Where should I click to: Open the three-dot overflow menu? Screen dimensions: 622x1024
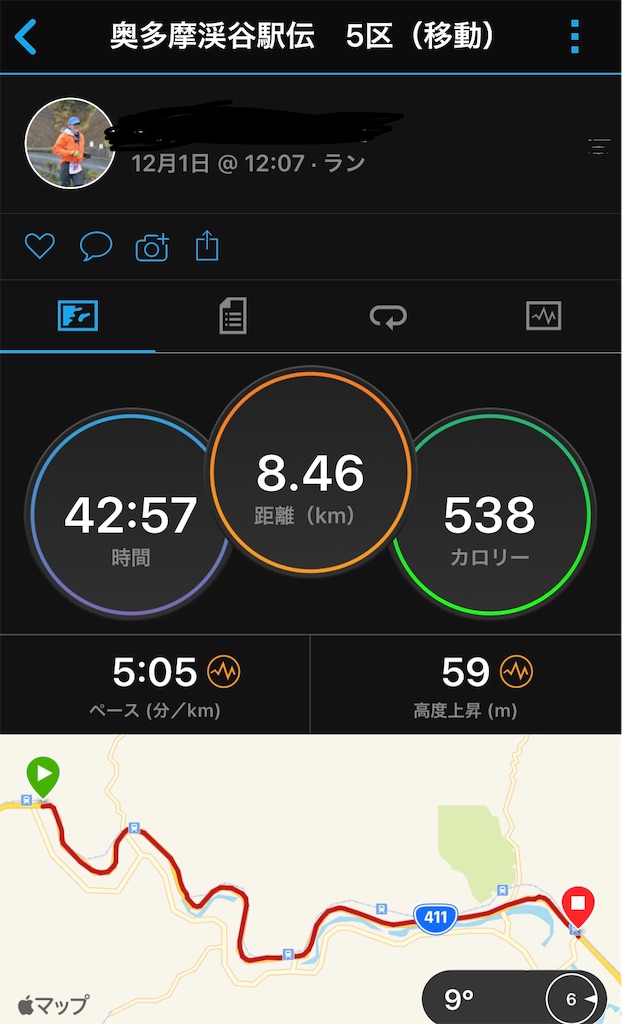click(x=574, y=37)
